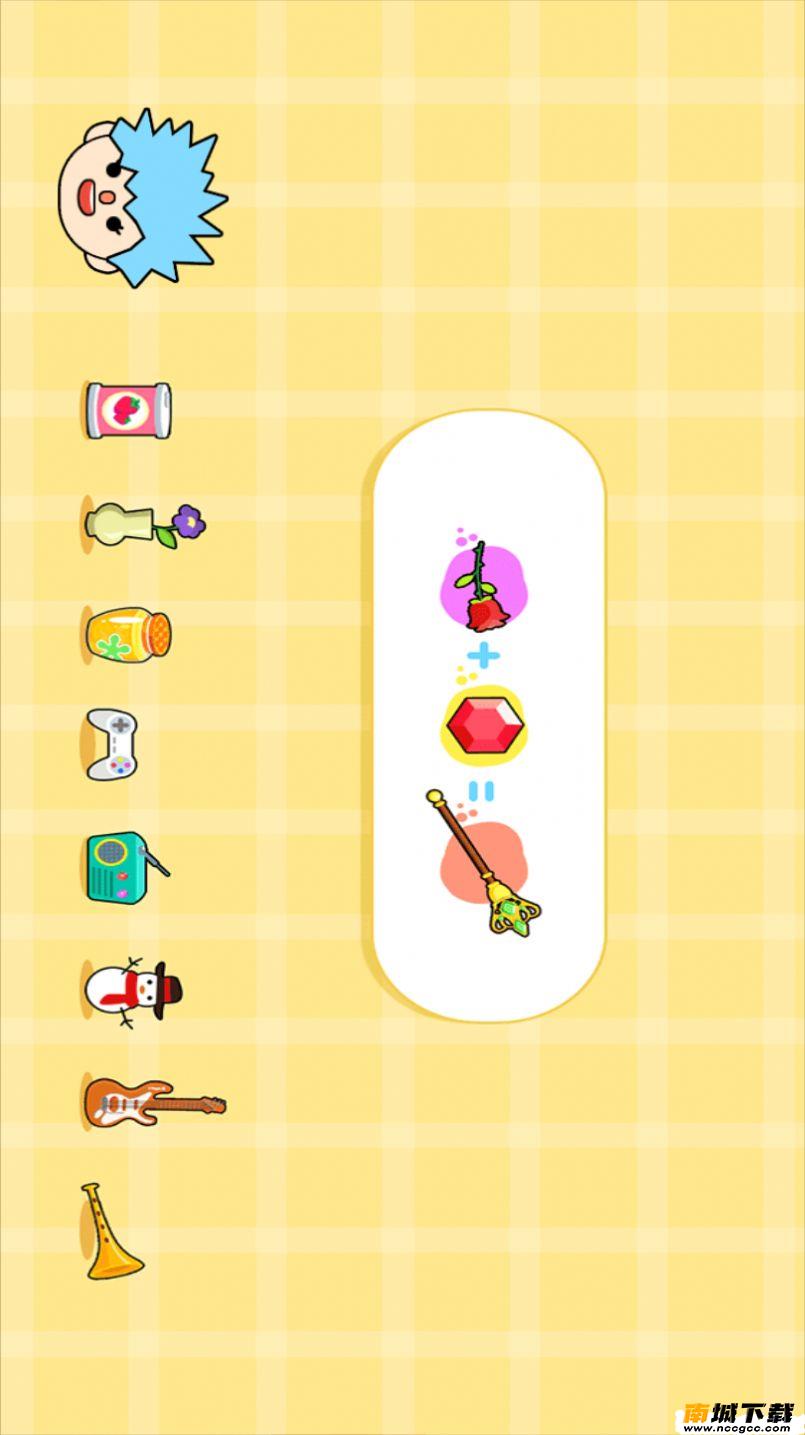Pick the vase with purple flower
This screenshot has height=1435, width=805.
pyautogui.click(x=143, y=526)
